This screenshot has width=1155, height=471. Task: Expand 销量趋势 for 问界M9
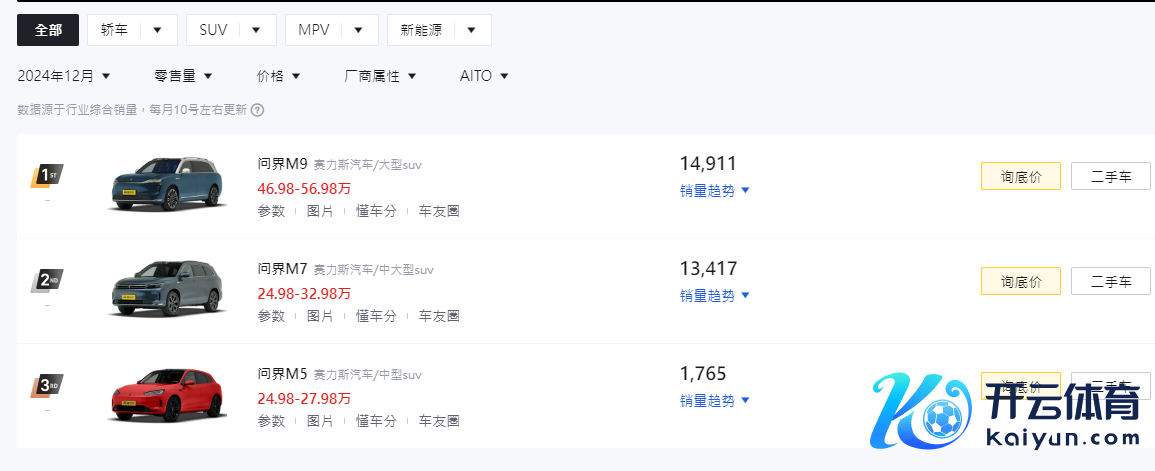pyautogui.click(x=714, y=191)
